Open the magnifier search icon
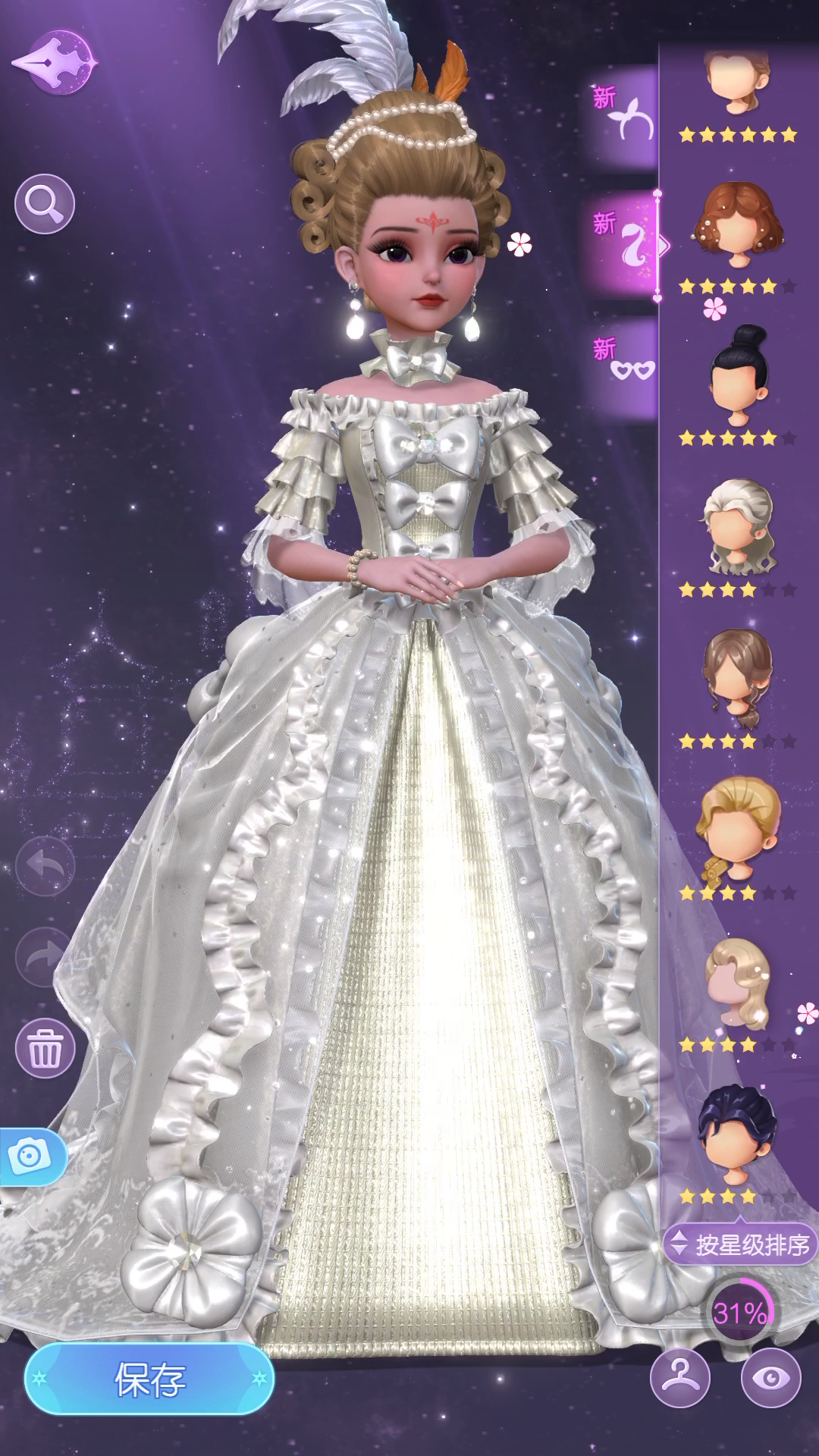 click(x=45, y=203)
